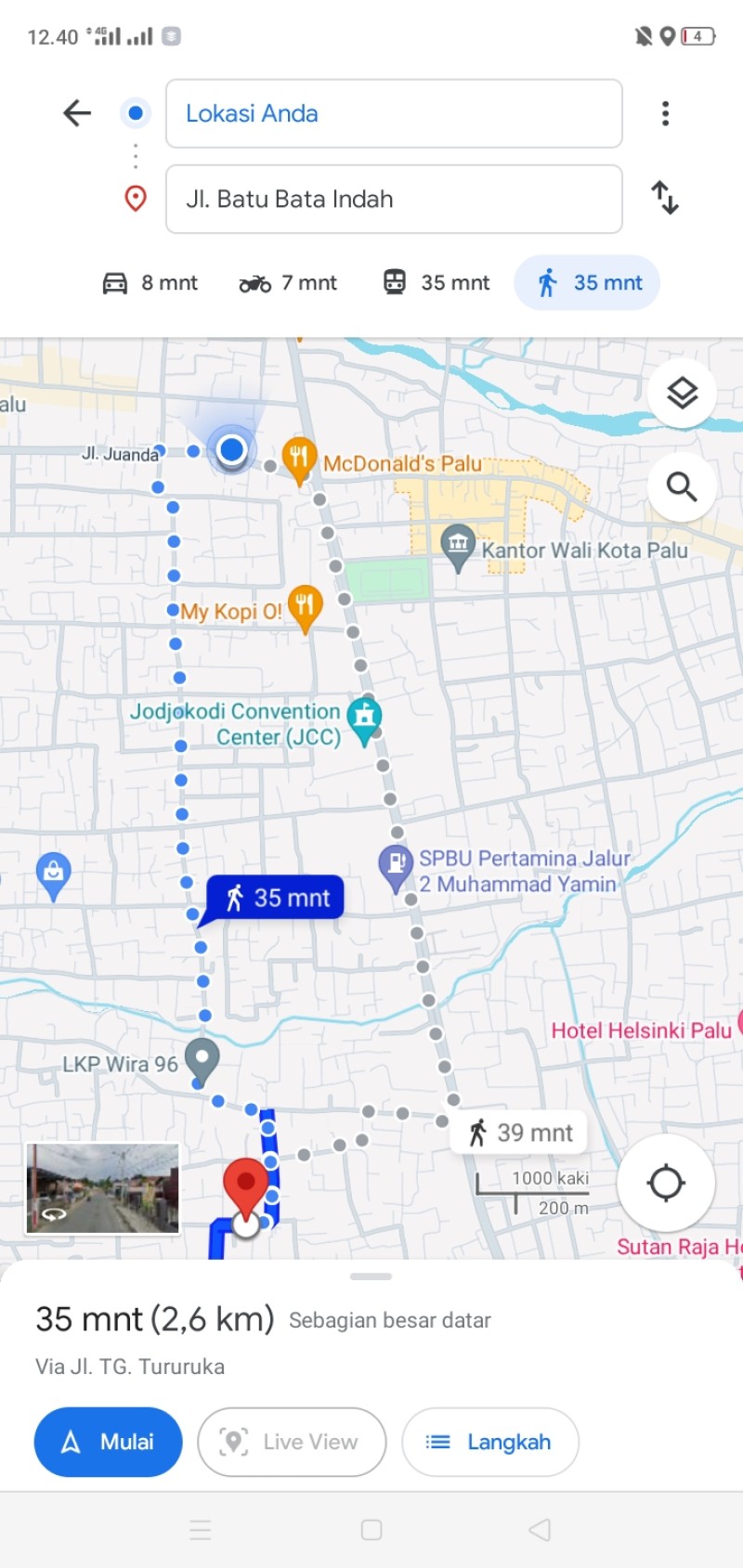Go back using the arrow icon
743x1568 pixels.
click(77, 113)
